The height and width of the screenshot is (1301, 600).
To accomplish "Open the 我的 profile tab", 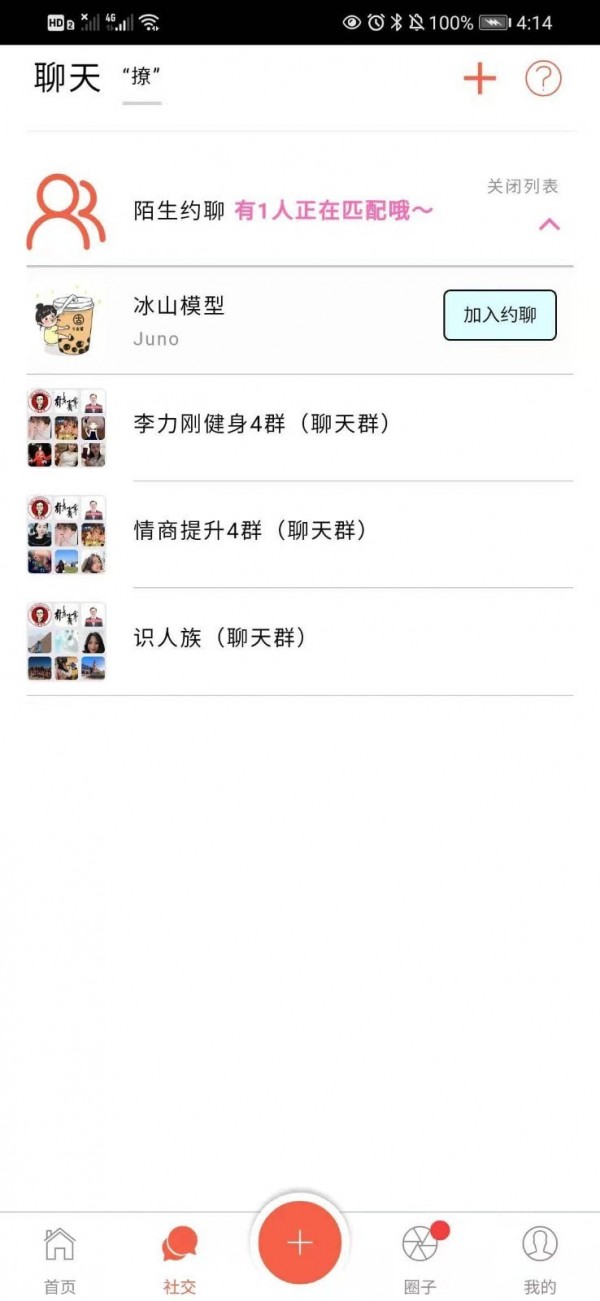I will coord(540,1258).
